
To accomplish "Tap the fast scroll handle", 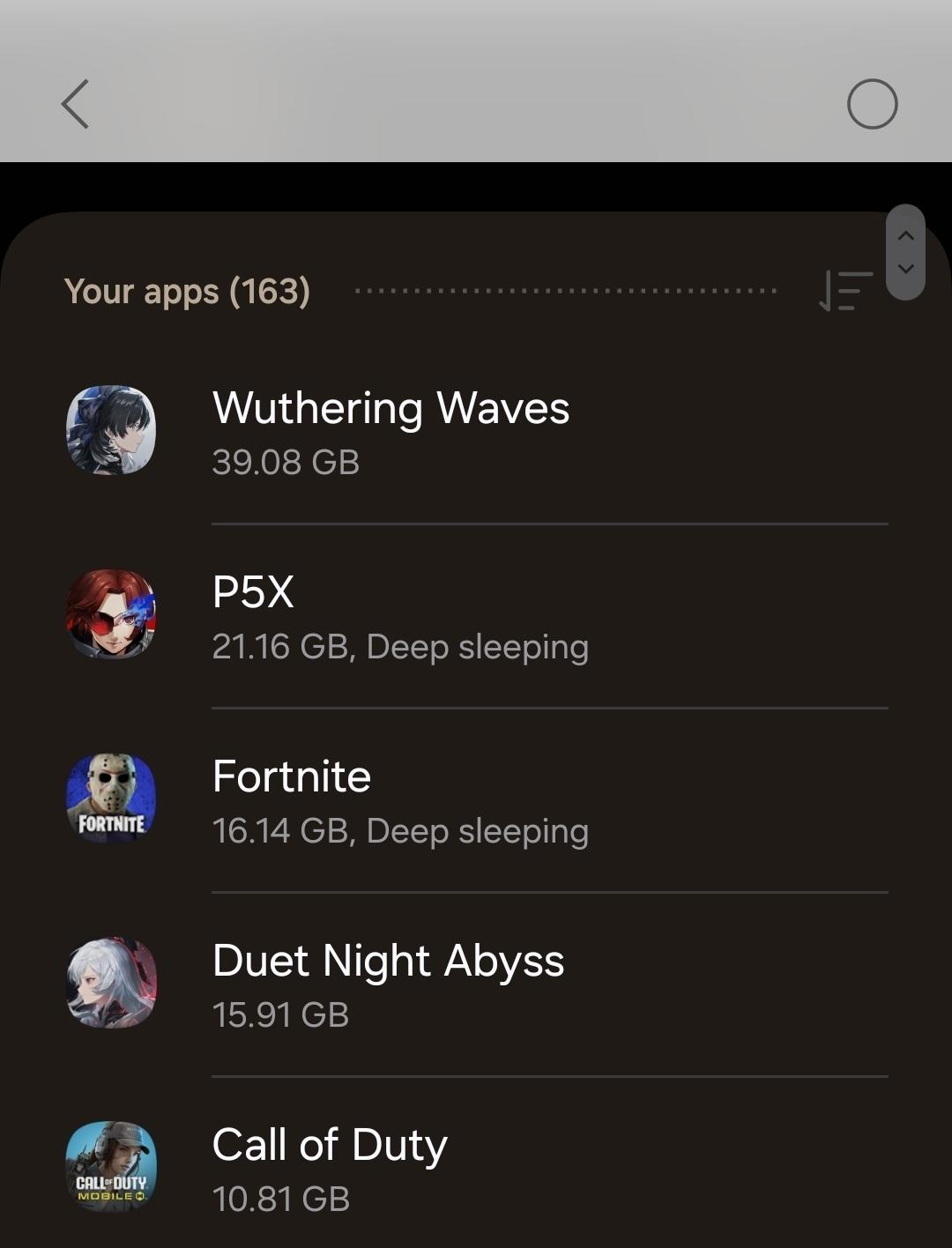I will click(905, 252).
